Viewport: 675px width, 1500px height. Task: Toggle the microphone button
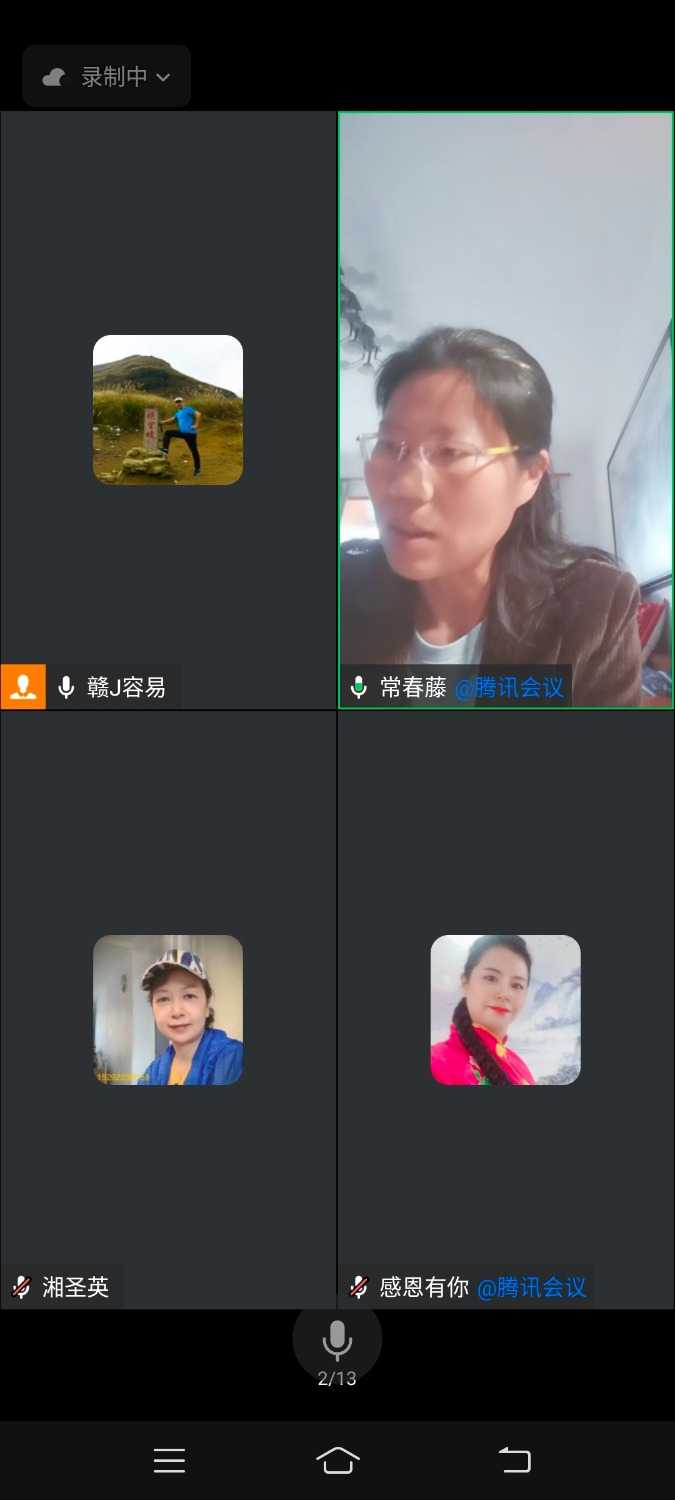(x=337, y=1340)
